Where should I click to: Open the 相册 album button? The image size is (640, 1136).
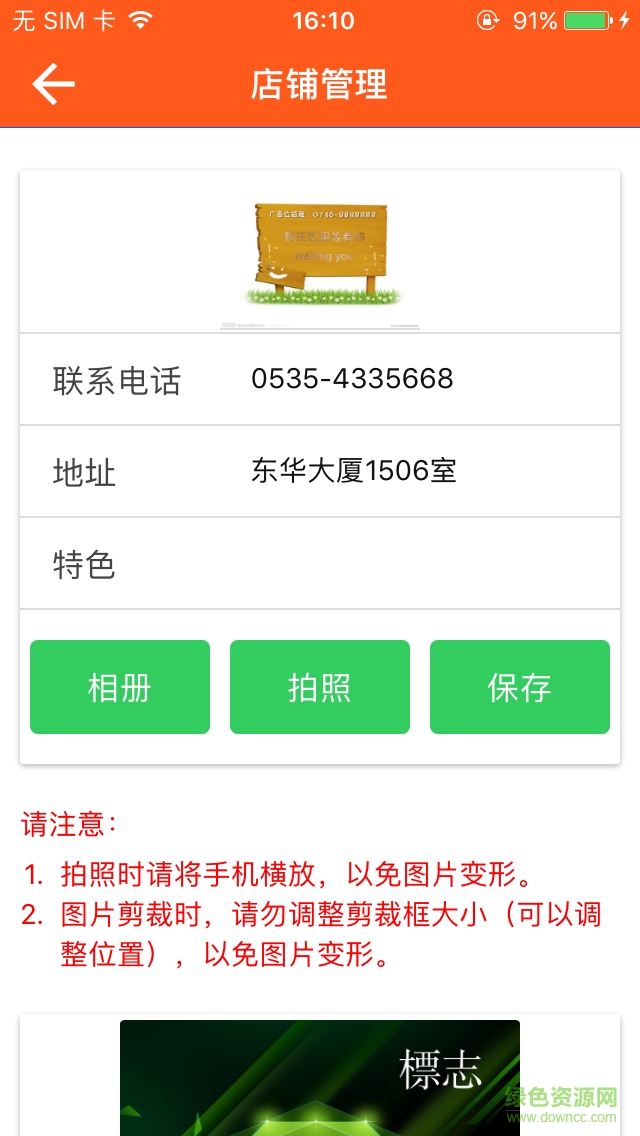[120, 687]
